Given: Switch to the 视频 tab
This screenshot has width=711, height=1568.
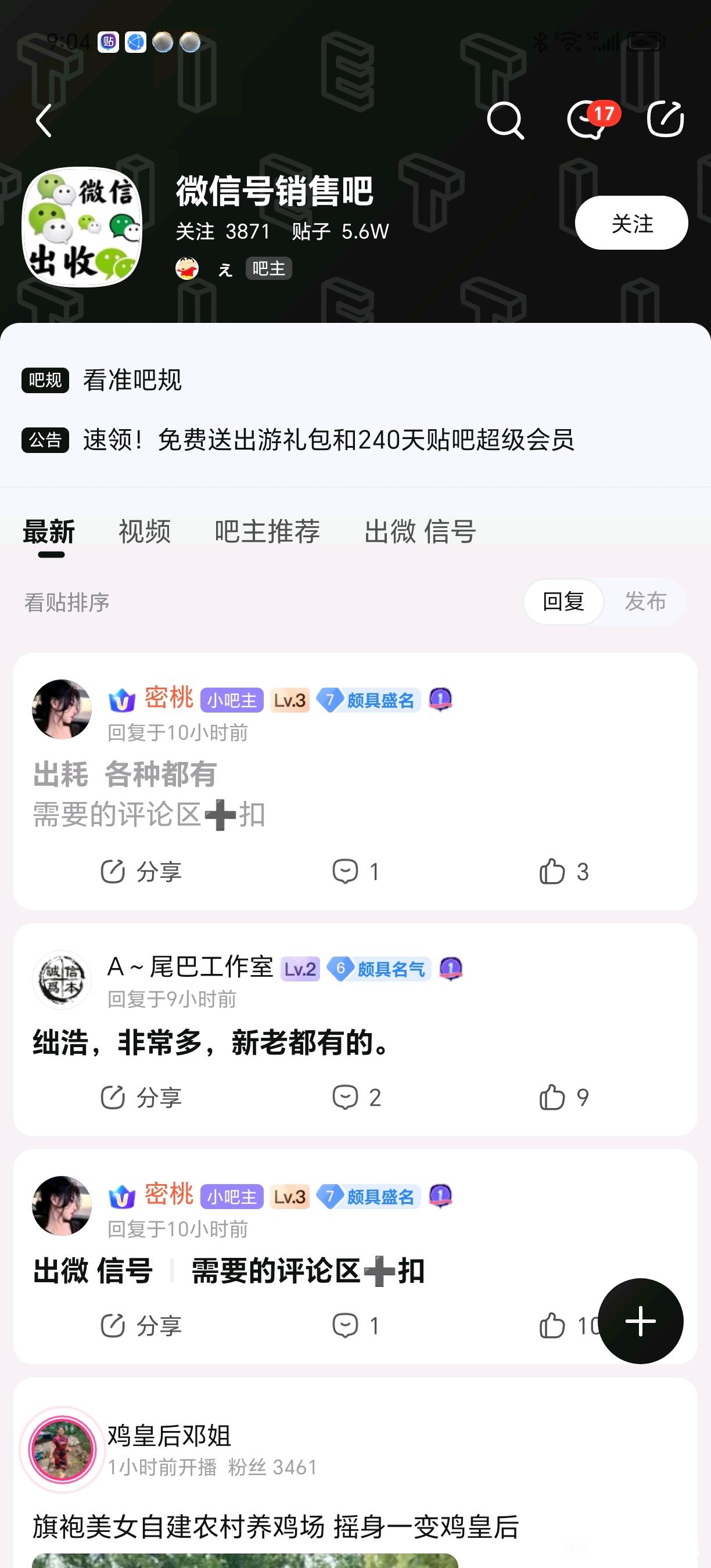Looking at the screenshot, I should (x=144, y=531).
